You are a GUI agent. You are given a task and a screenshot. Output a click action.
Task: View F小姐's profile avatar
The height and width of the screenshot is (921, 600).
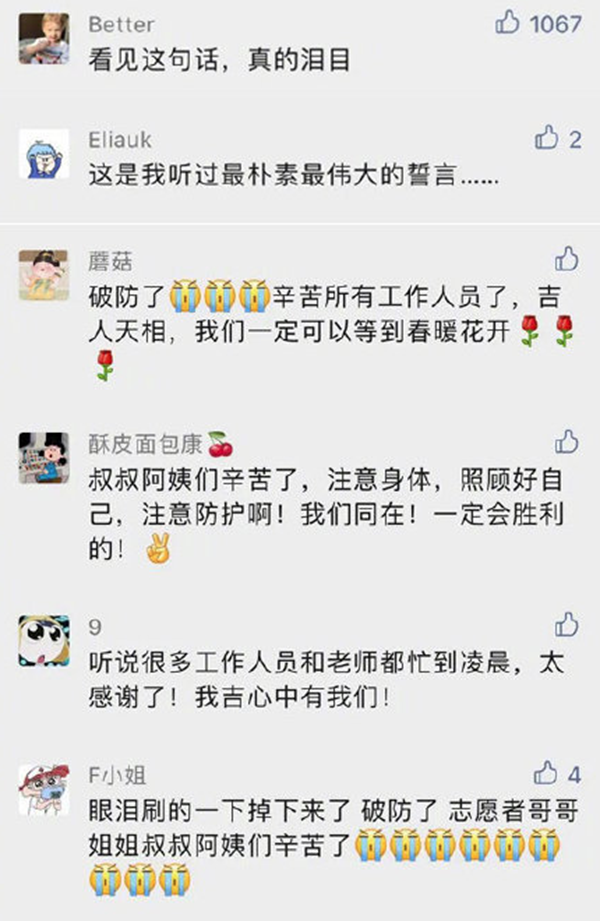pyautogui.click(x=44, y=790)
